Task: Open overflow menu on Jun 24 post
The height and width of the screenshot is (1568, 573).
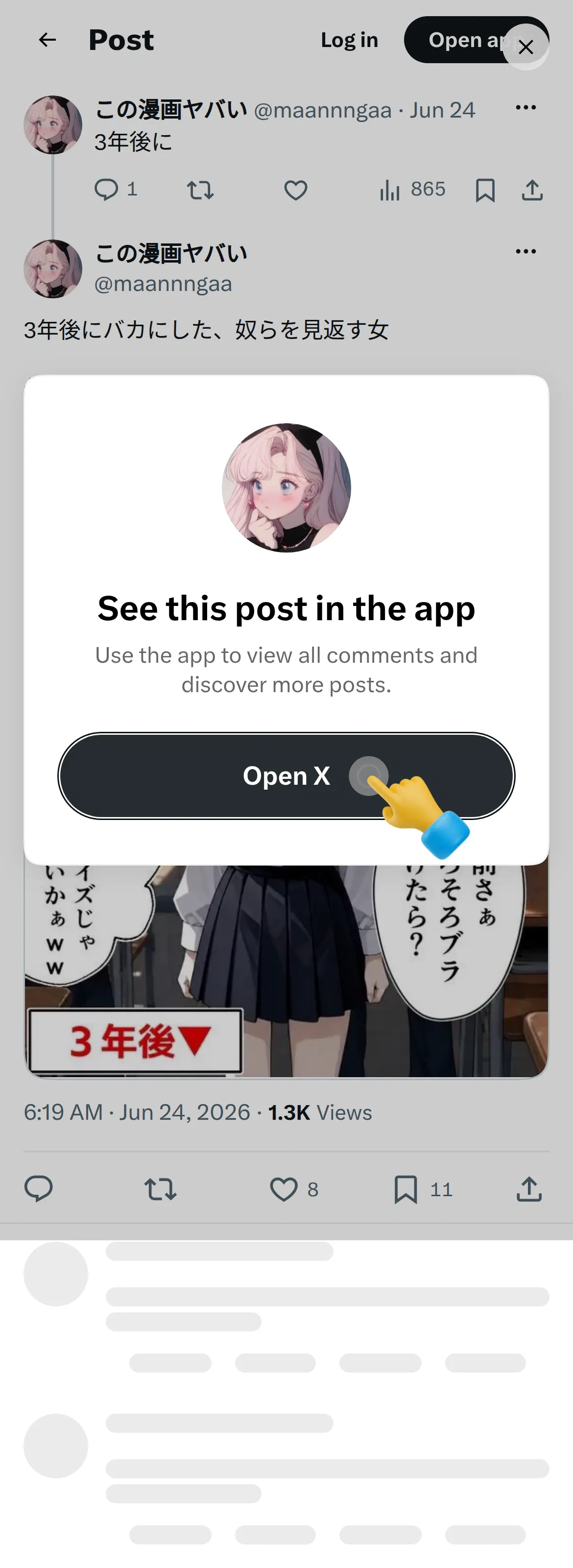Action: click(x=525, y=108)
